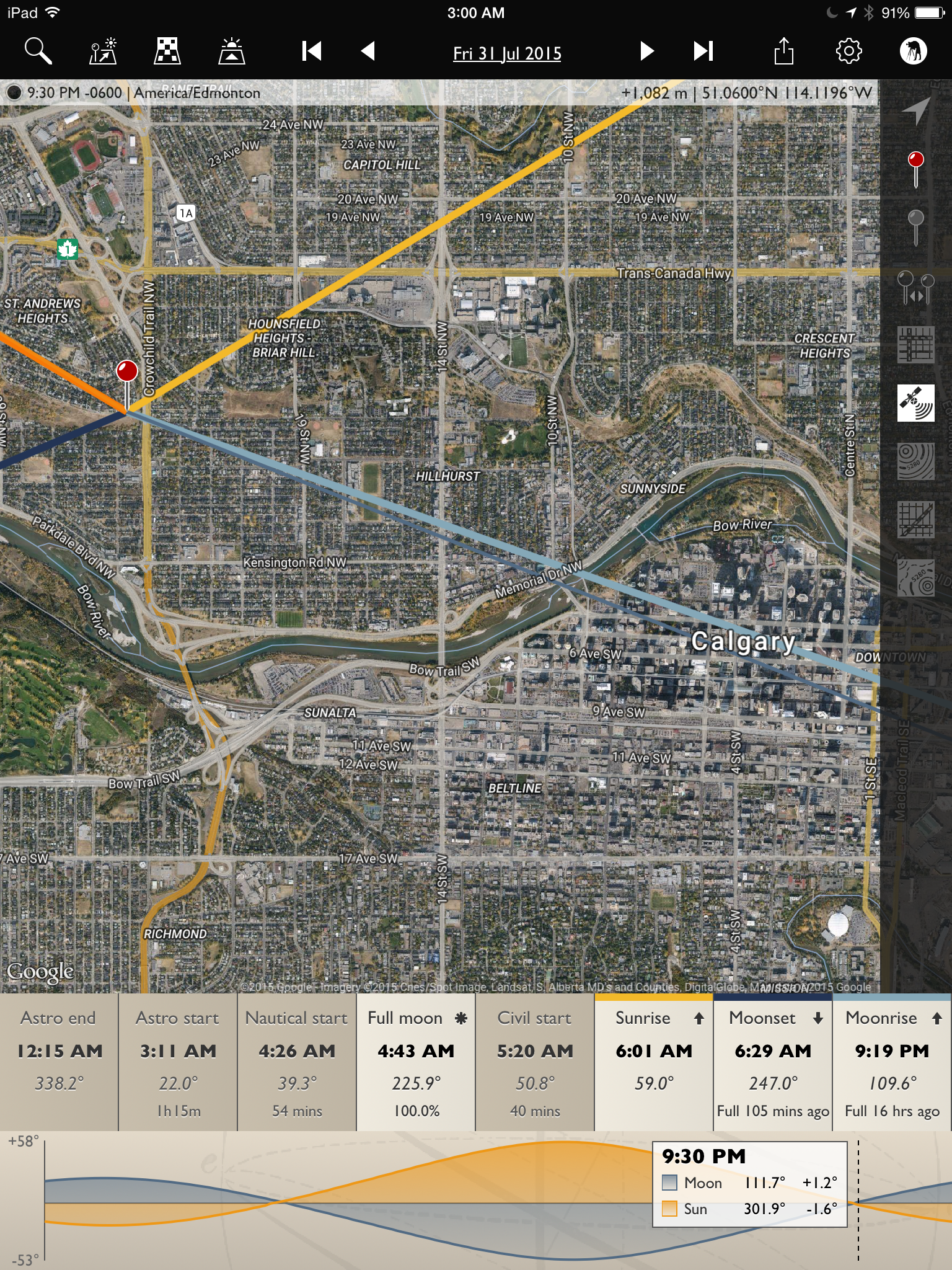952x1270 pixels.
Task: Select the grey secondary pin tool
Action: (915, 227)
